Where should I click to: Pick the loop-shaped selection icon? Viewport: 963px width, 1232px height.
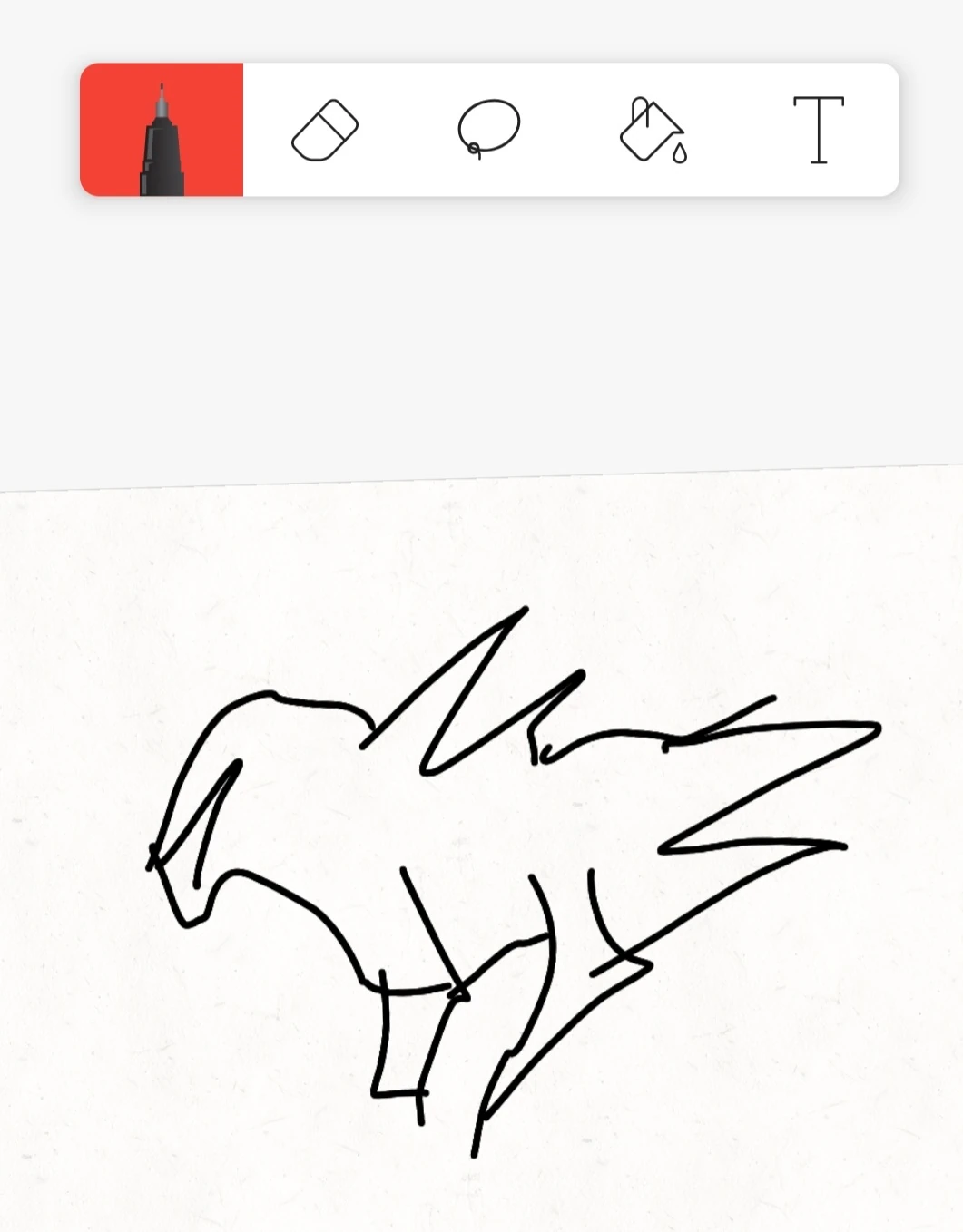(x=487, y=127)
